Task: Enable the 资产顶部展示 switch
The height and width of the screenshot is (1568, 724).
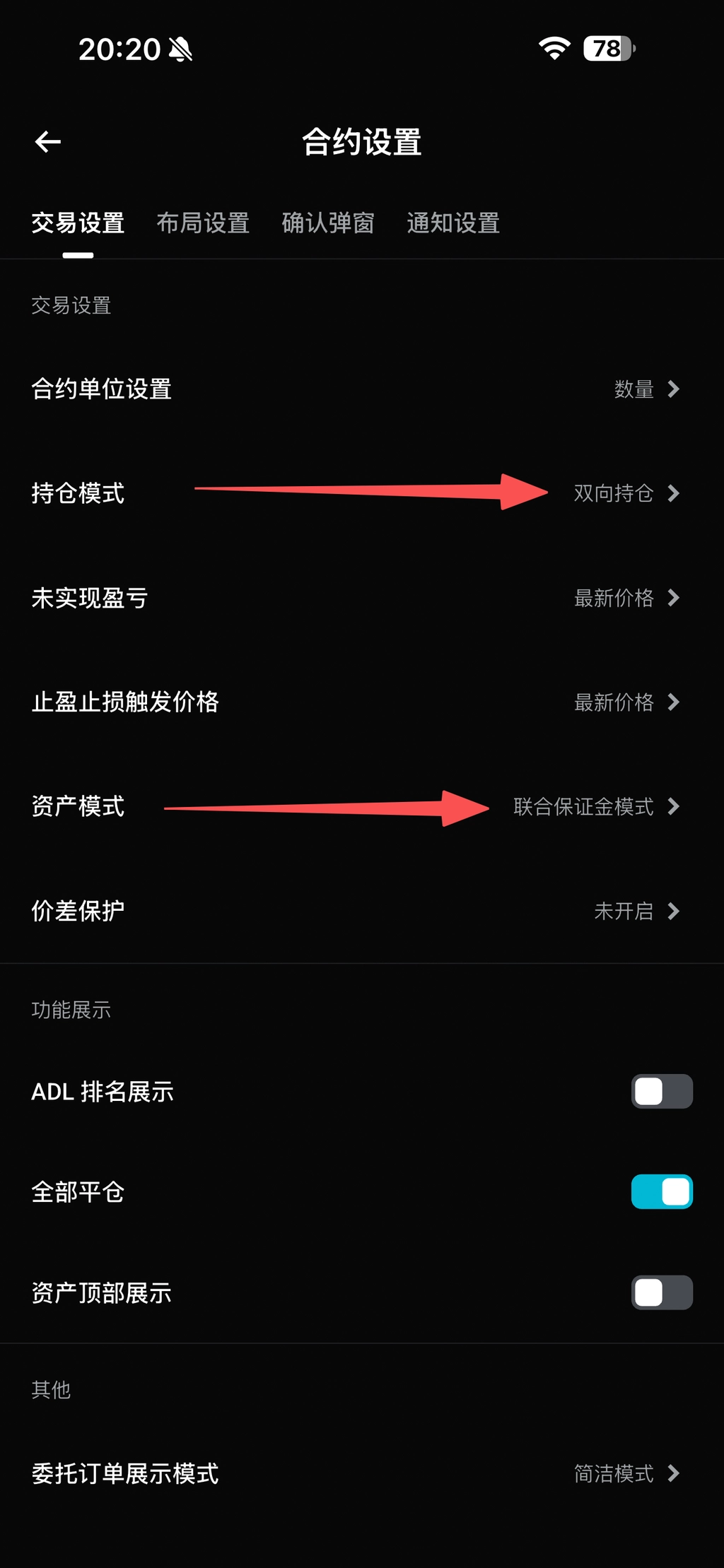Action: coord(661,1292)
